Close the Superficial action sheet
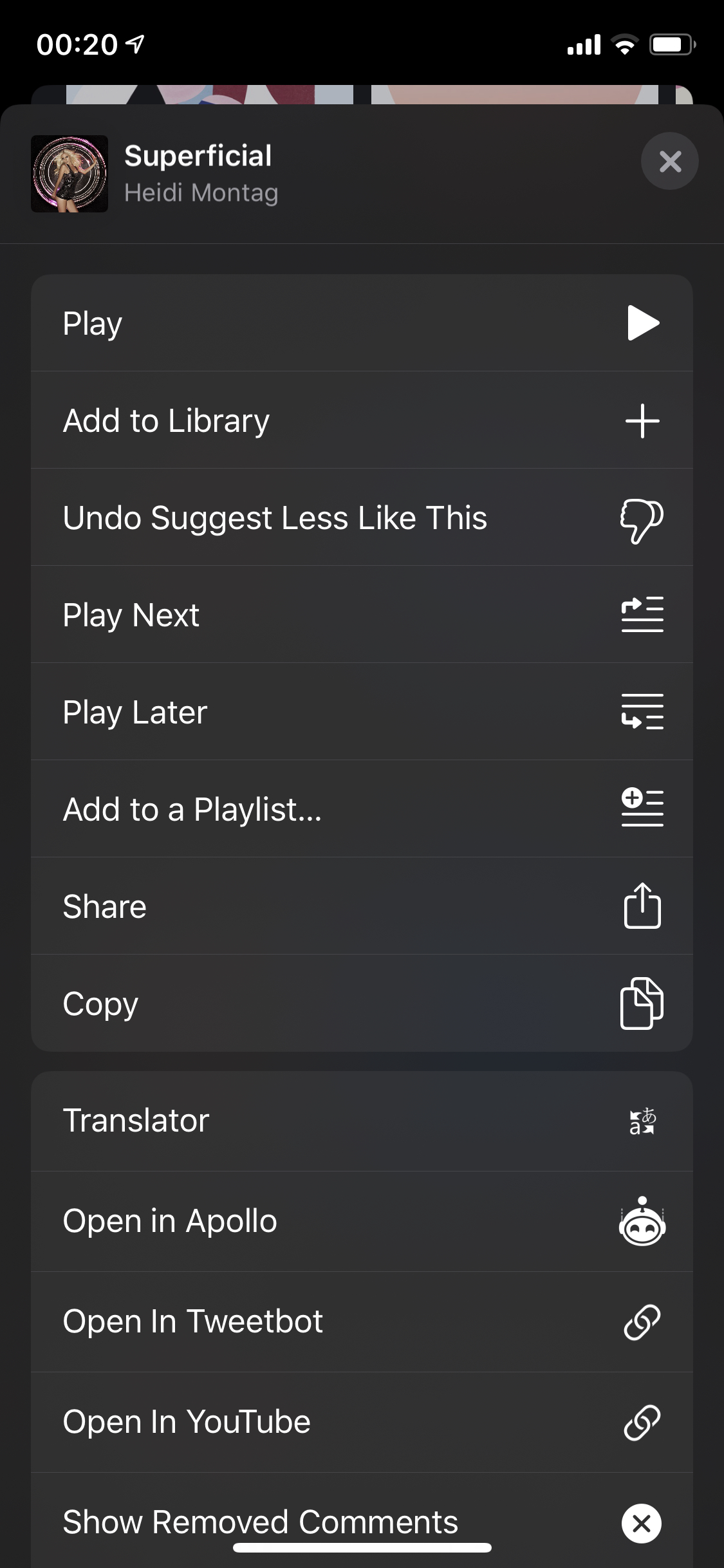 pos(669,161)
